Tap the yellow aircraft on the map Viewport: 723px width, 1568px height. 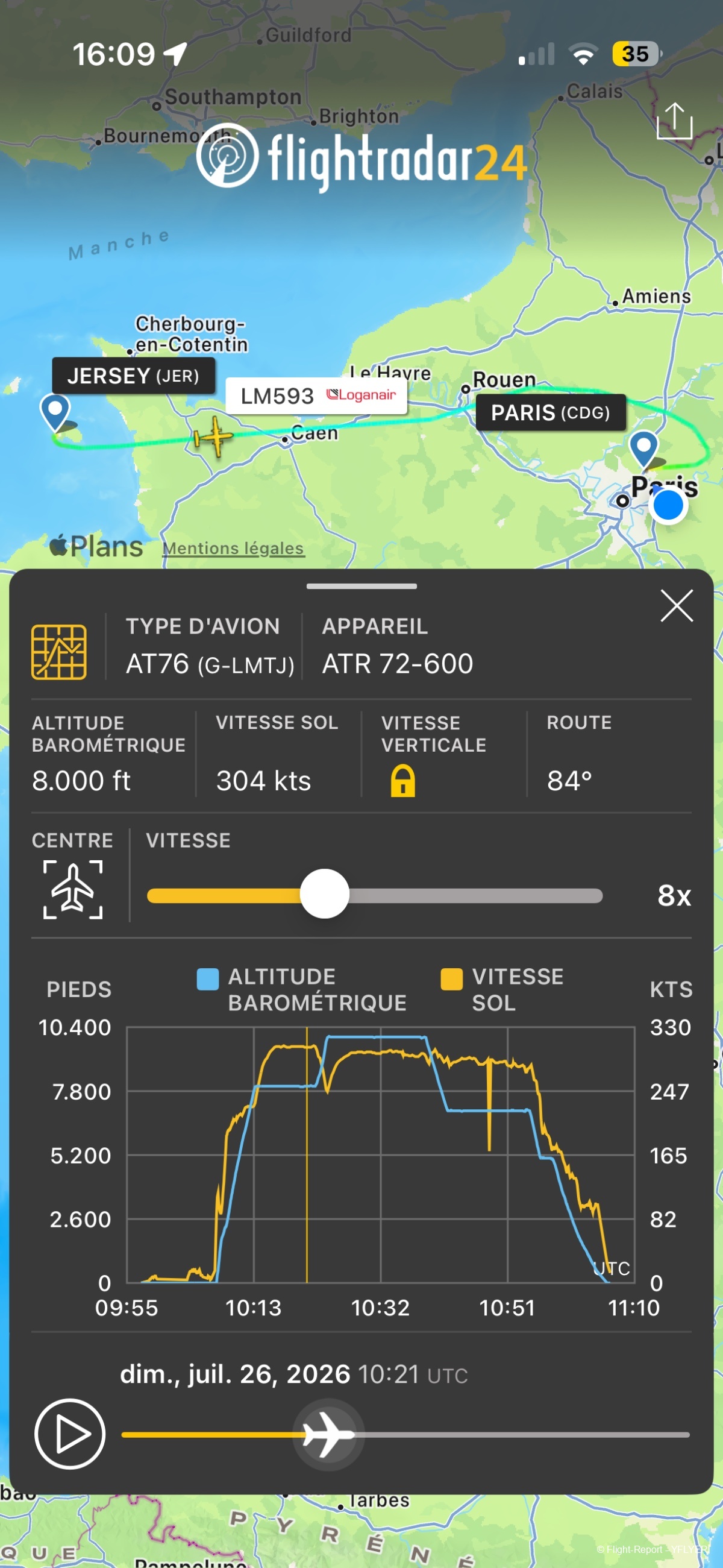click(213, 436)
